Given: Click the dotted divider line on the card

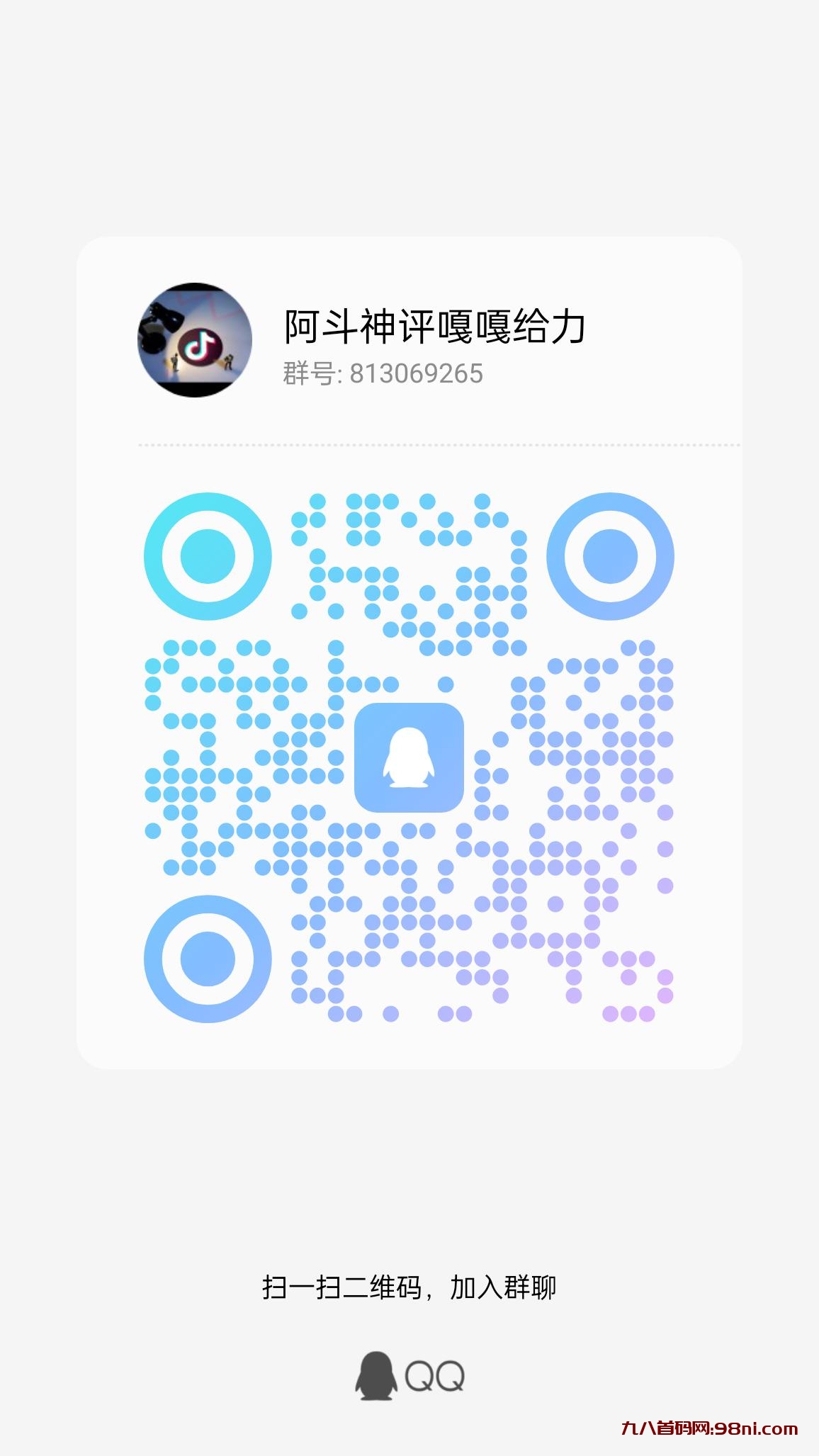Looking at the screenshot, I should 409,445.
